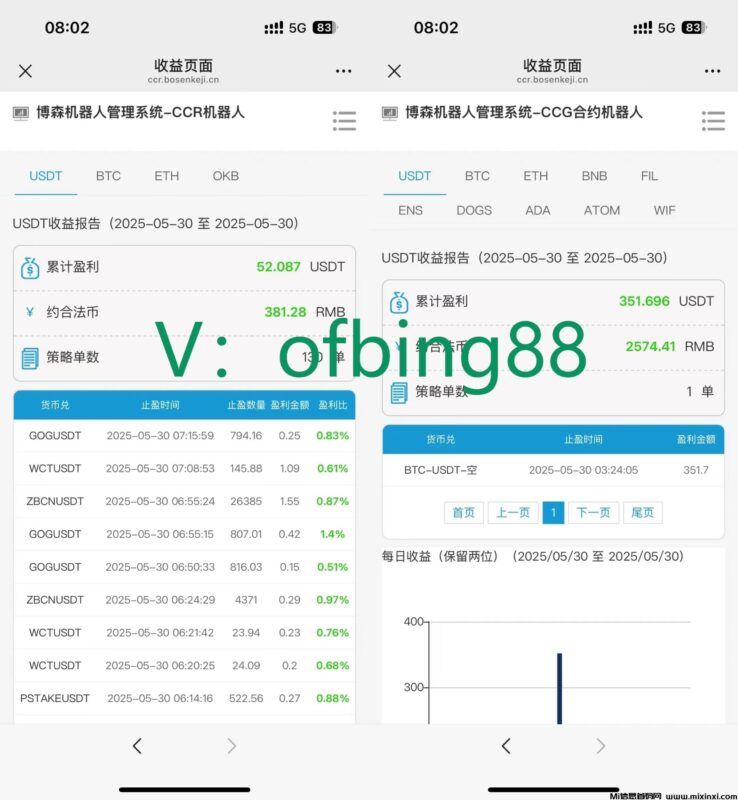The width and height of the screenshot is (738, 800).
Task: Click the 尾页 pagination link
Action: coord(642,512)
